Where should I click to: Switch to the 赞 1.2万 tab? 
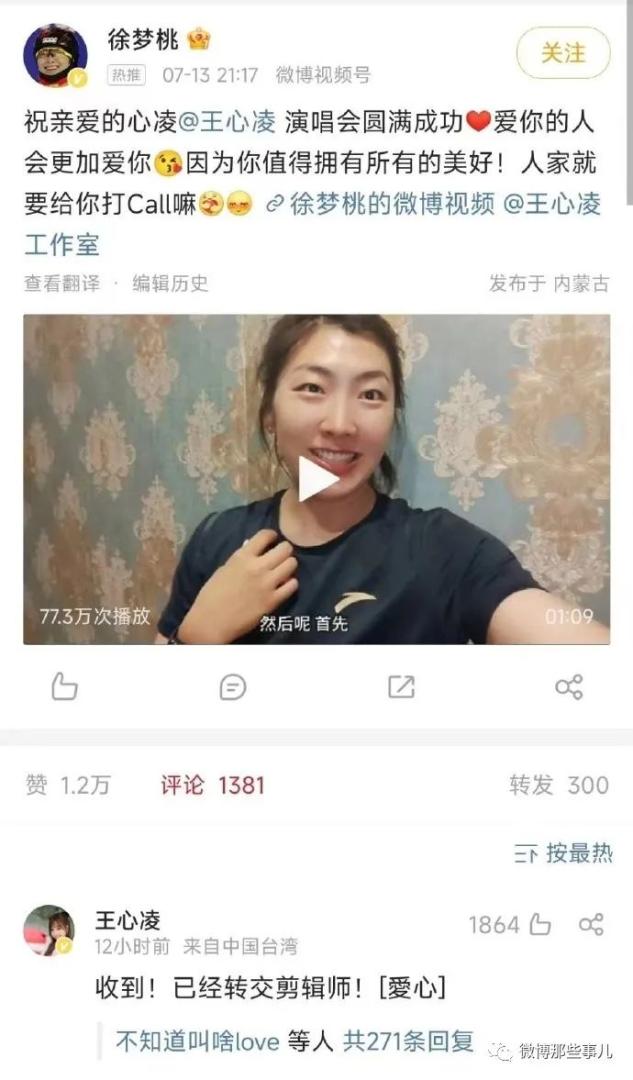tap(68, 785)
